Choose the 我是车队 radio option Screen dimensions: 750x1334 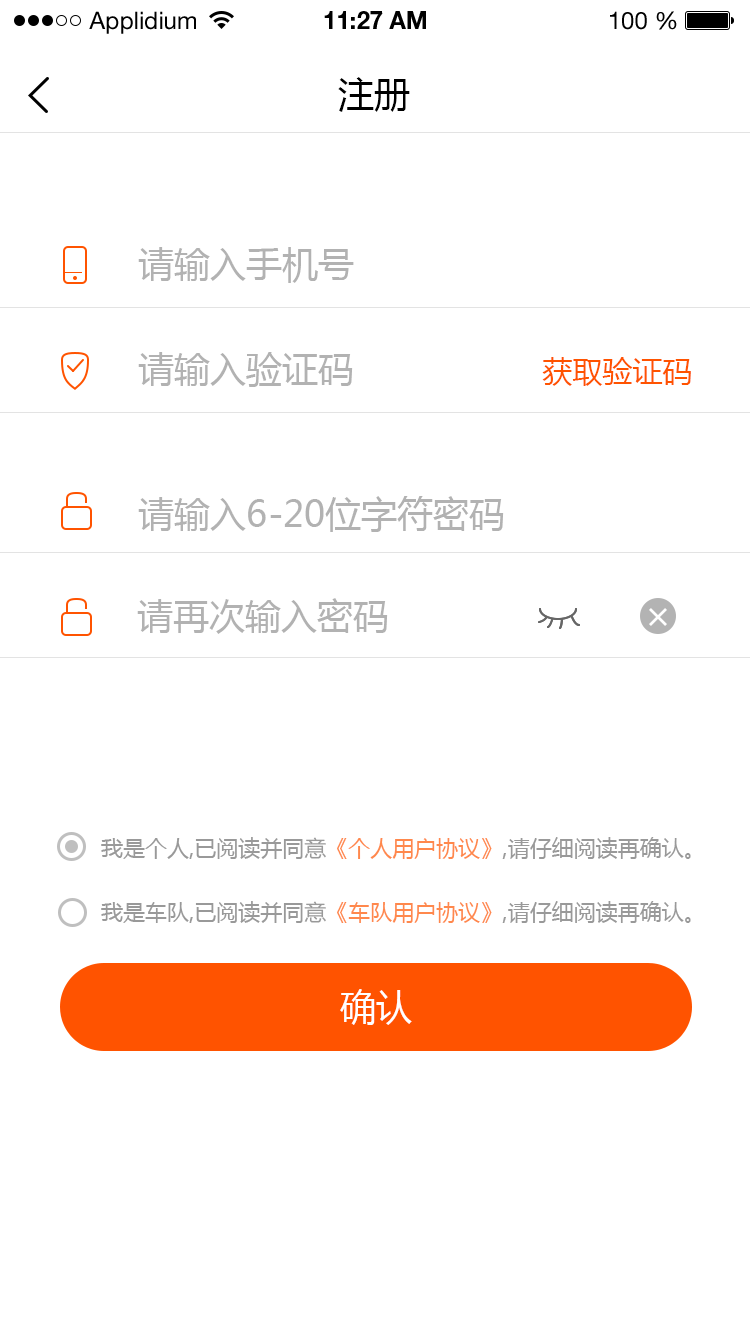click(x=72, y=912)
